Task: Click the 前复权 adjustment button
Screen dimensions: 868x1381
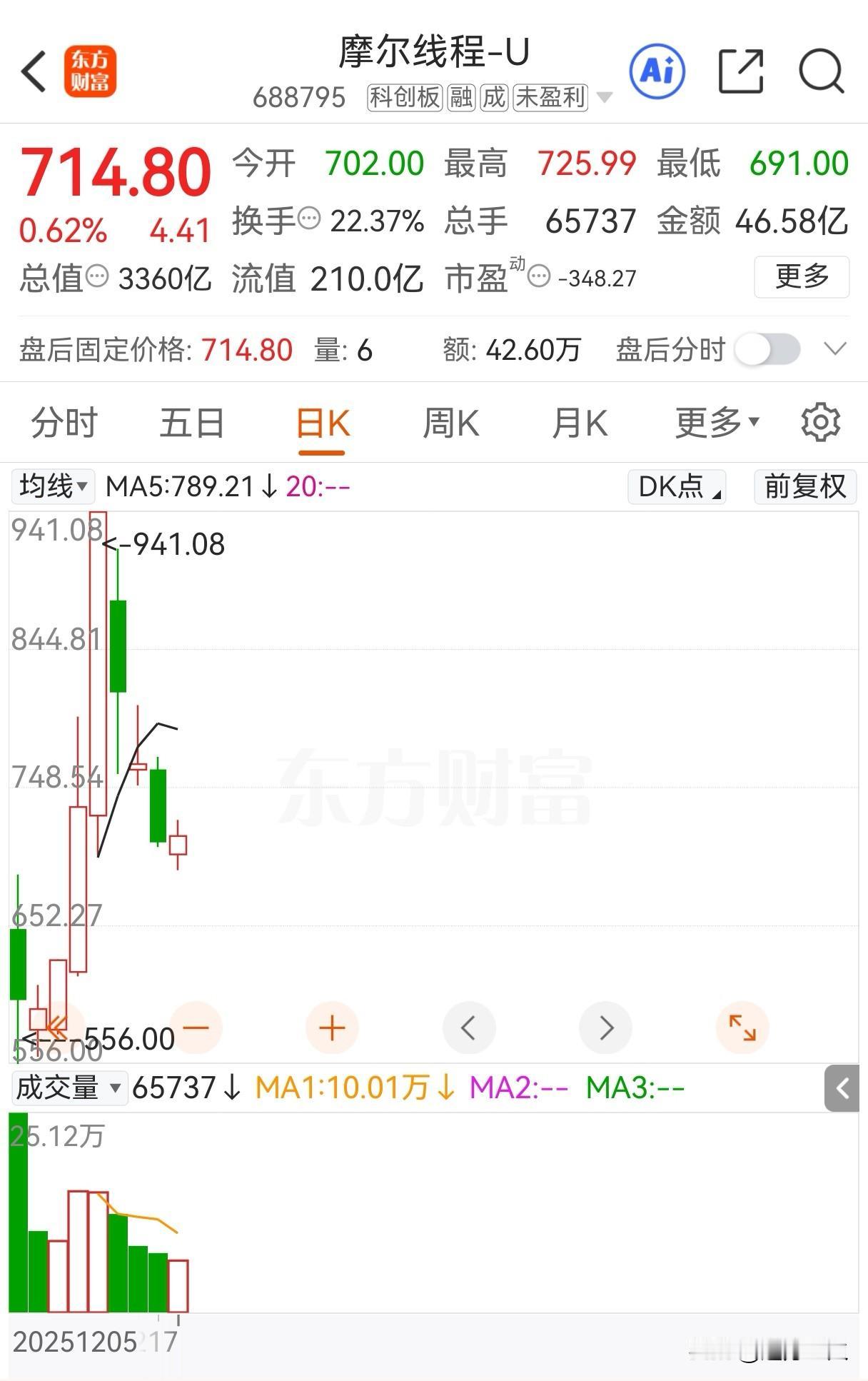Action: click(805, 486)
